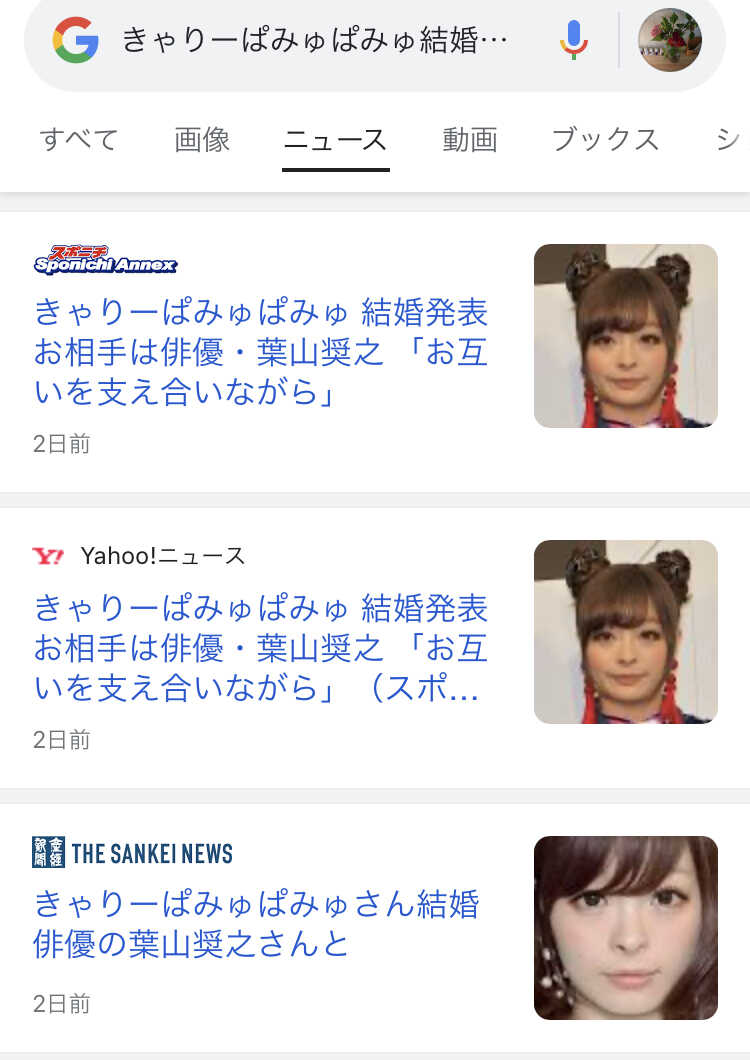Tap the microphone for voice search

point(572,38)
